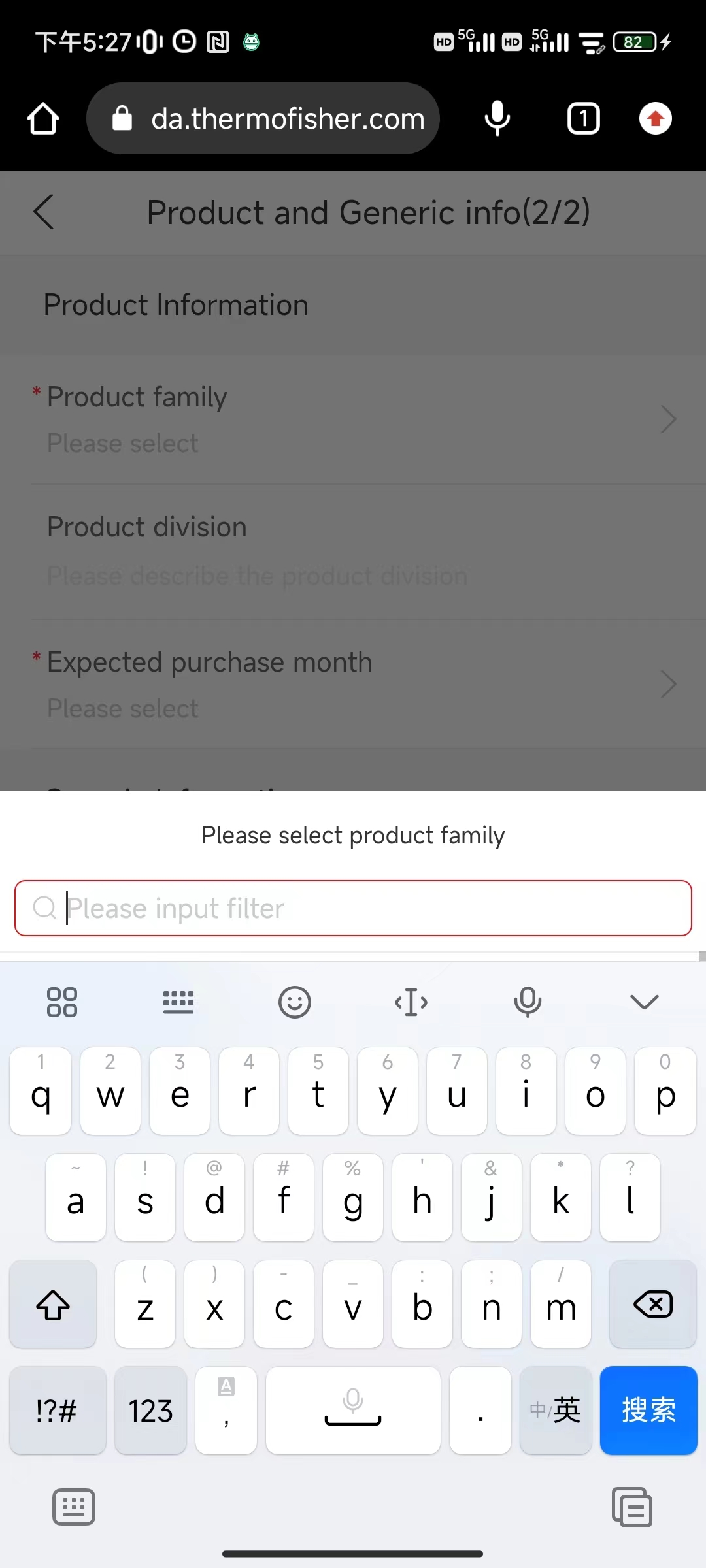Open the keyboard layout grid menu
706x1568 pixels.
pos(62,1002)
